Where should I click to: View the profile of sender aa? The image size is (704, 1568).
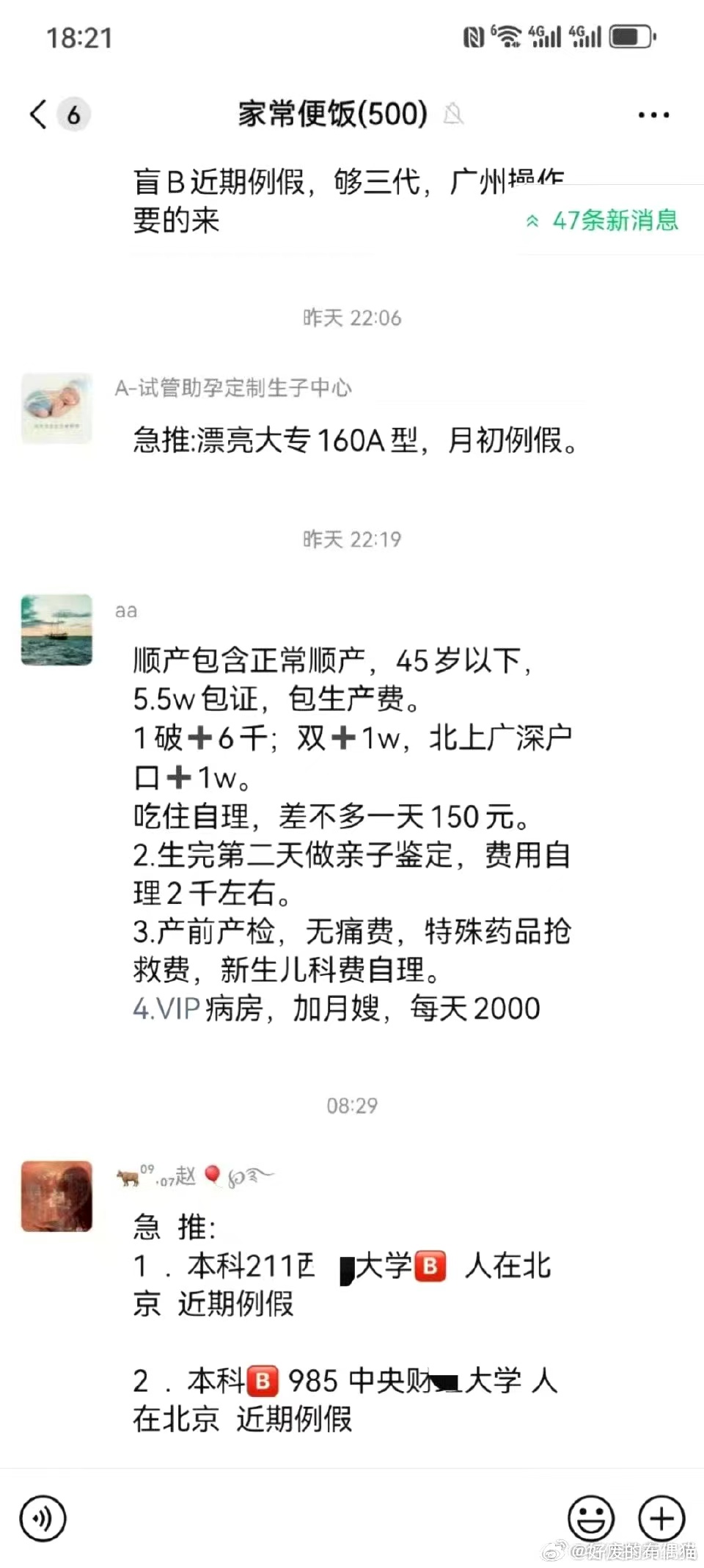(56, 630)
